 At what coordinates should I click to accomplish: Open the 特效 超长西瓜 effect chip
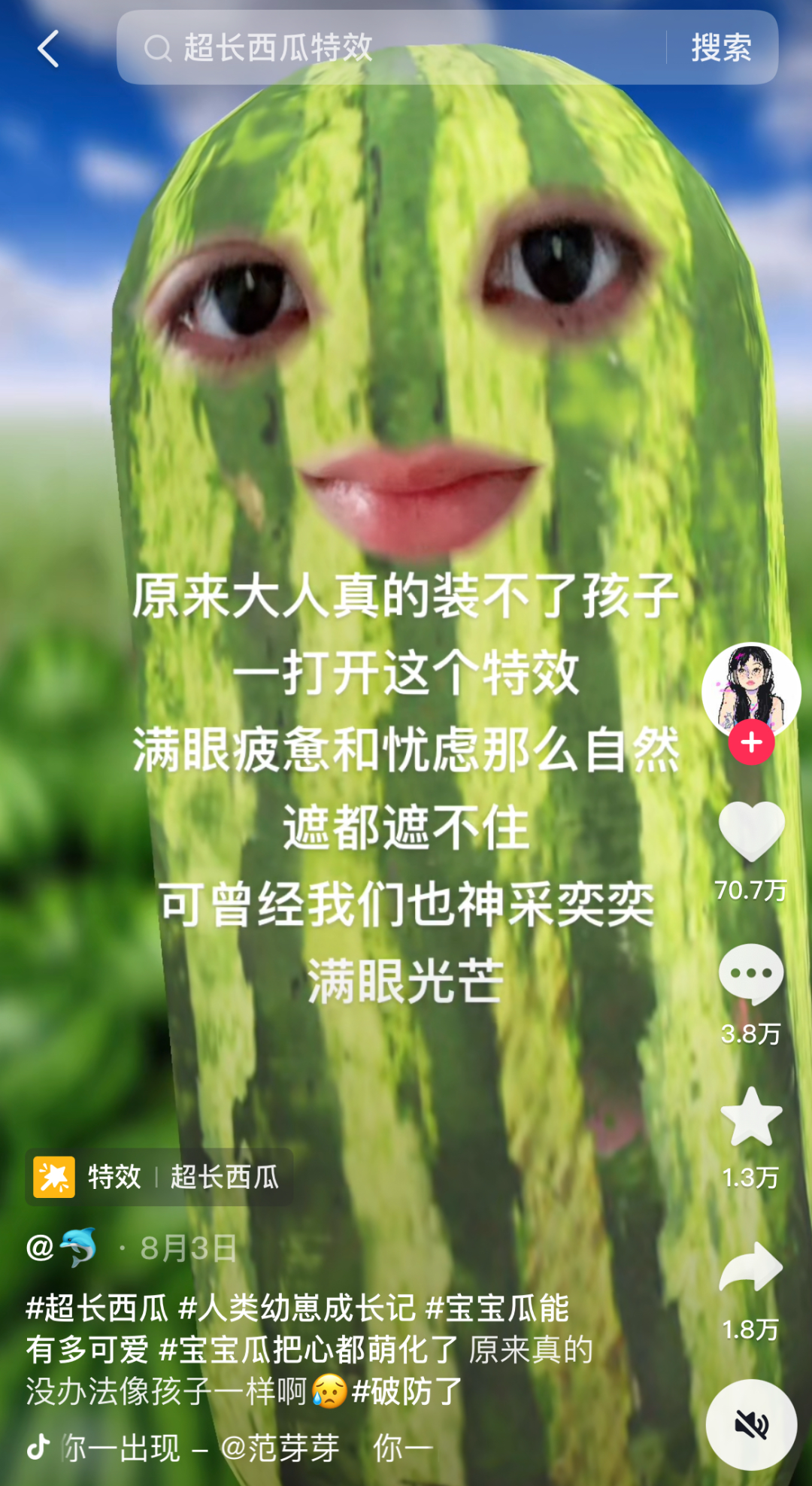(159, 1177)
